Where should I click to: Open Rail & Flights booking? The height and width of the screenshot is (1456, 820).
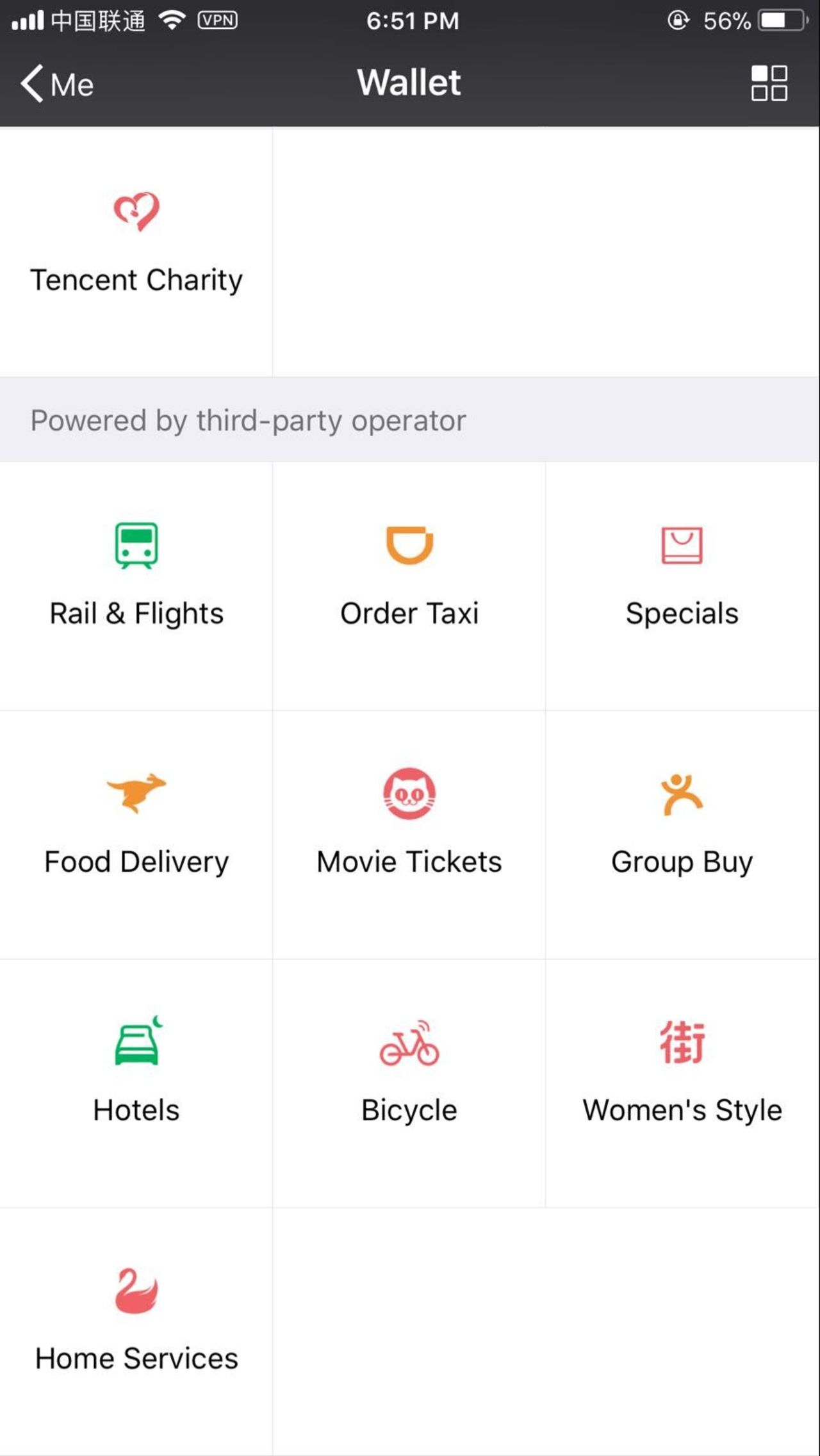136,586
